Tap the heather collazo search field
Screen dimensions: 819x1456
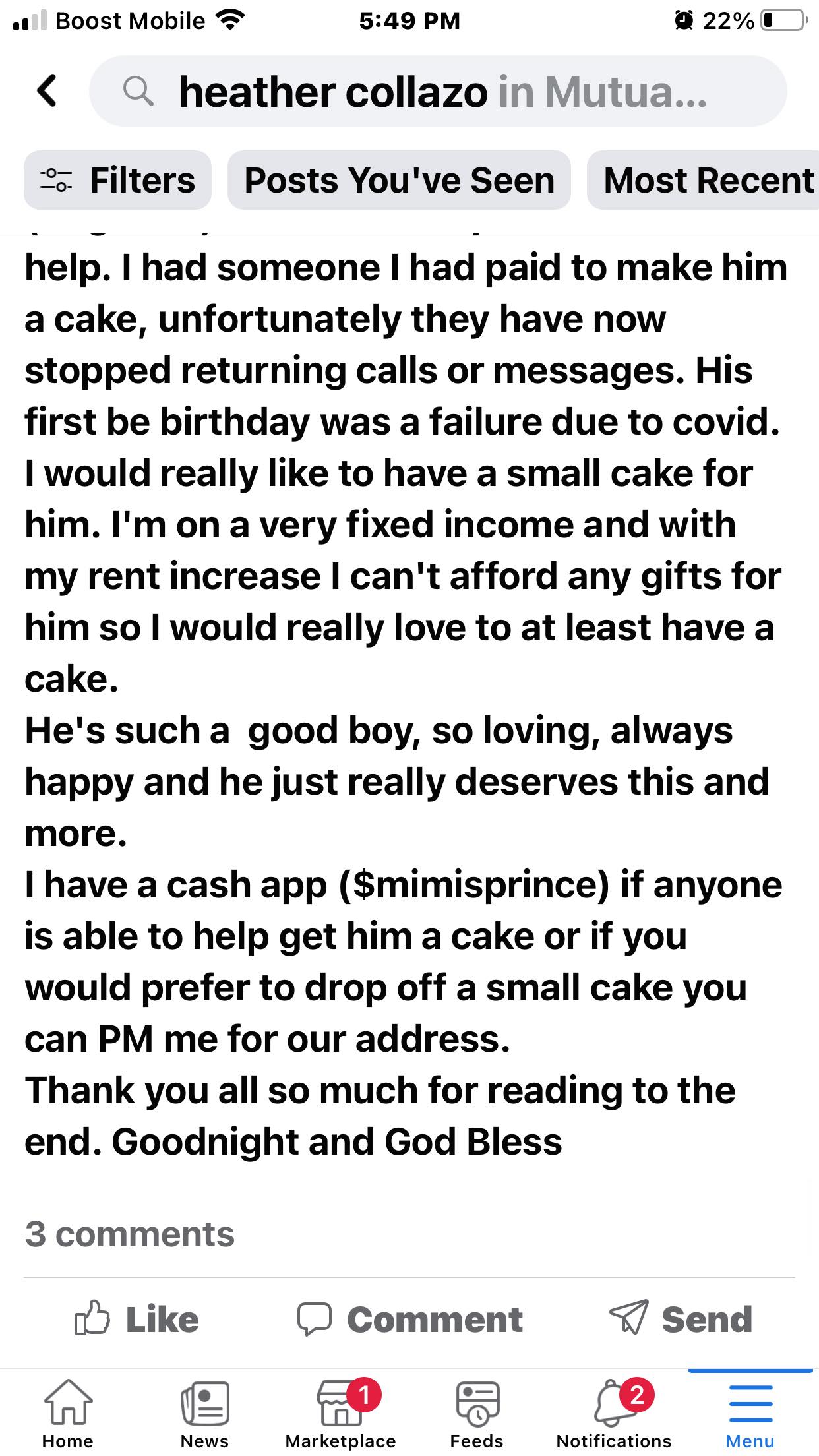tap(438, 92)
